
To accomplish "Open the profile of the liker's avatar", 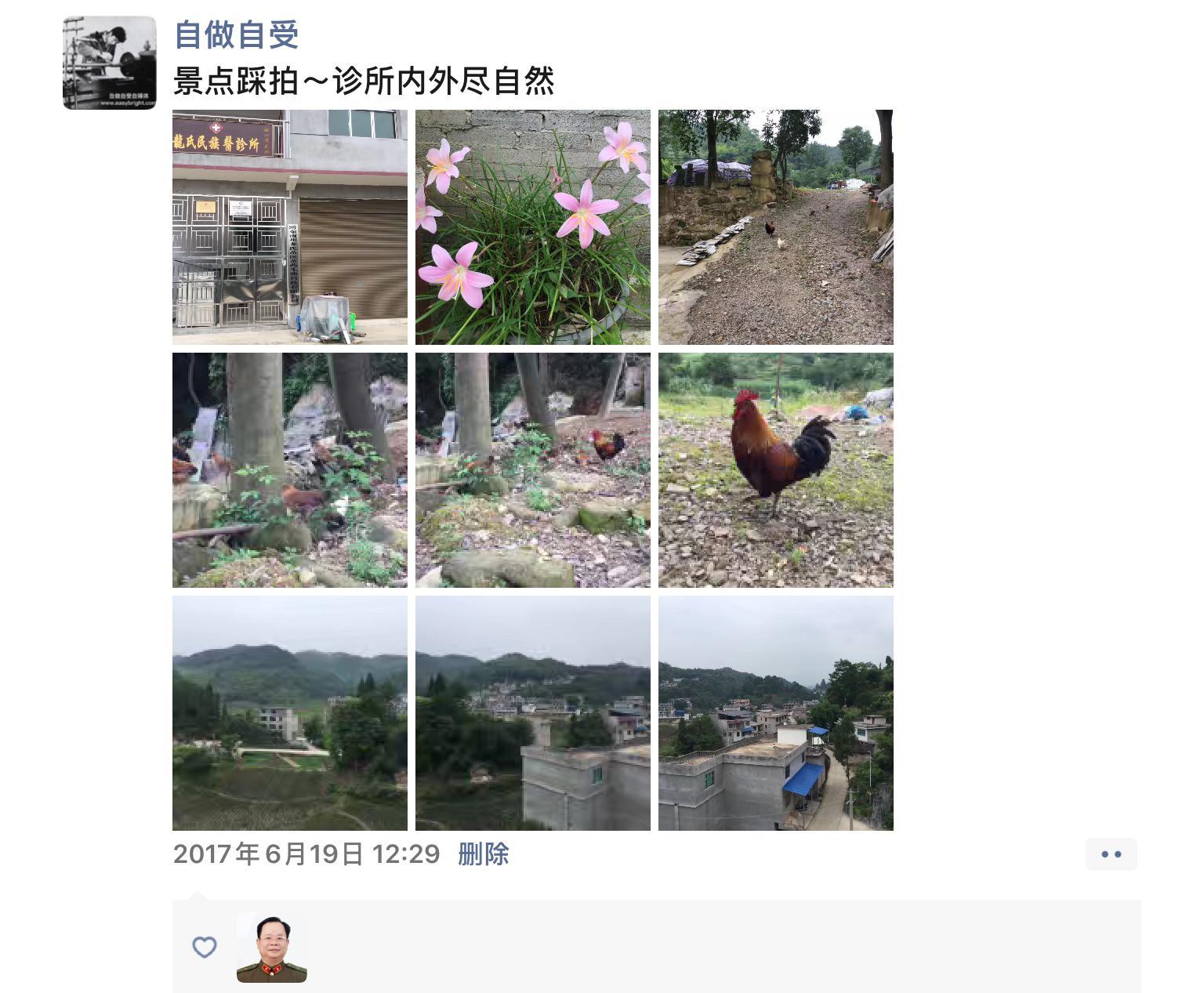I will tap(271, 948).
